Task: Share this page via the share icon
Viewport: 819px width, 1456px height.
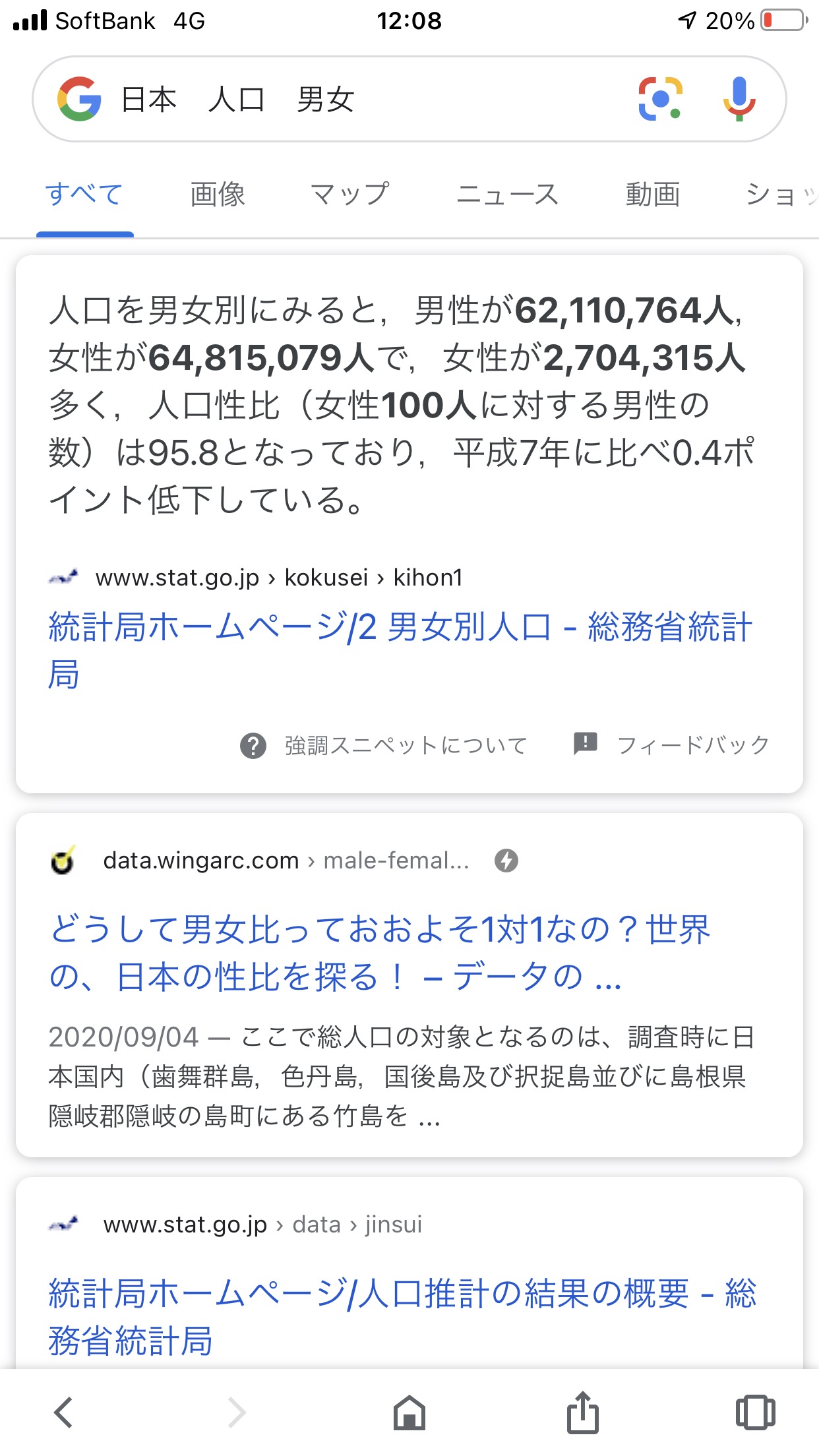Action: [x=583, y=1411]
